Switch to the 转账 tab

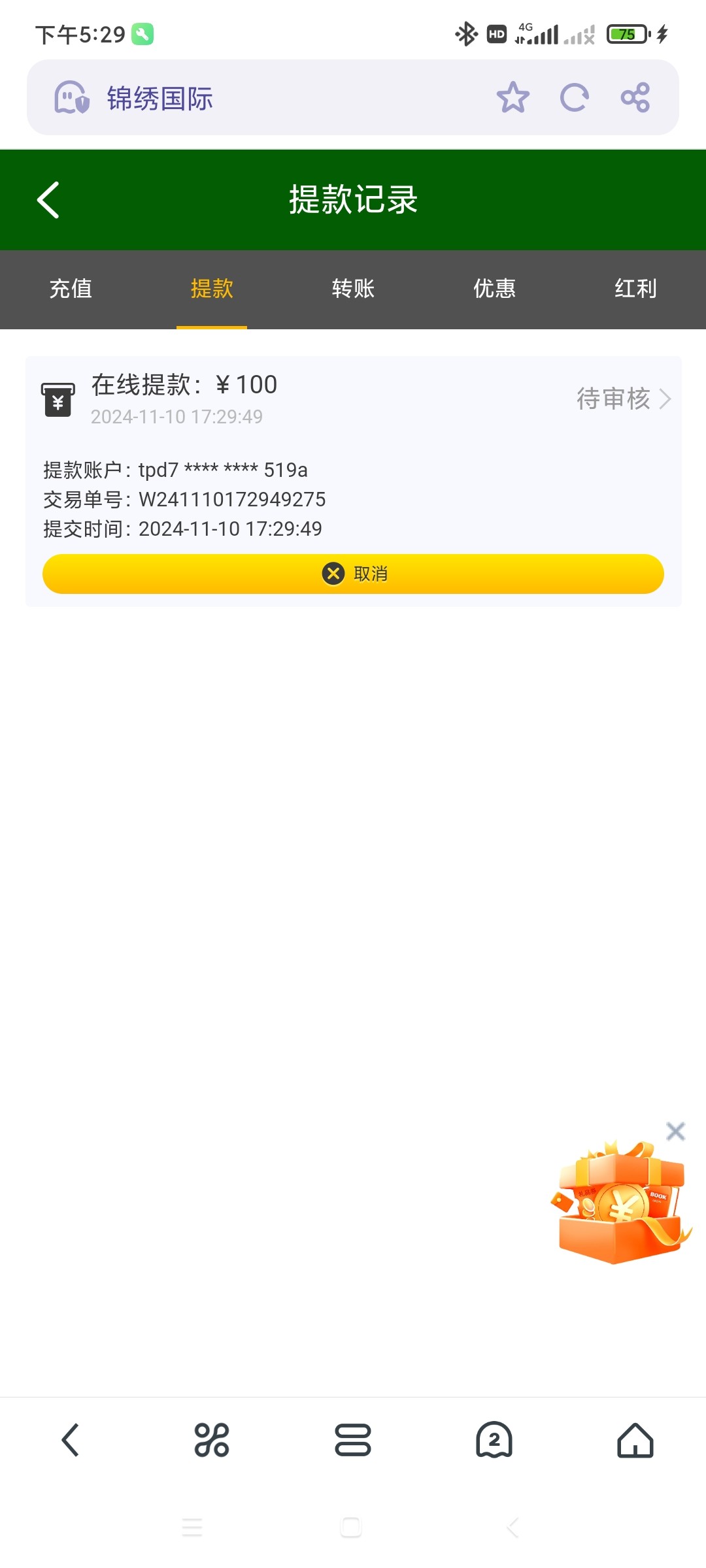coord(353,289)
